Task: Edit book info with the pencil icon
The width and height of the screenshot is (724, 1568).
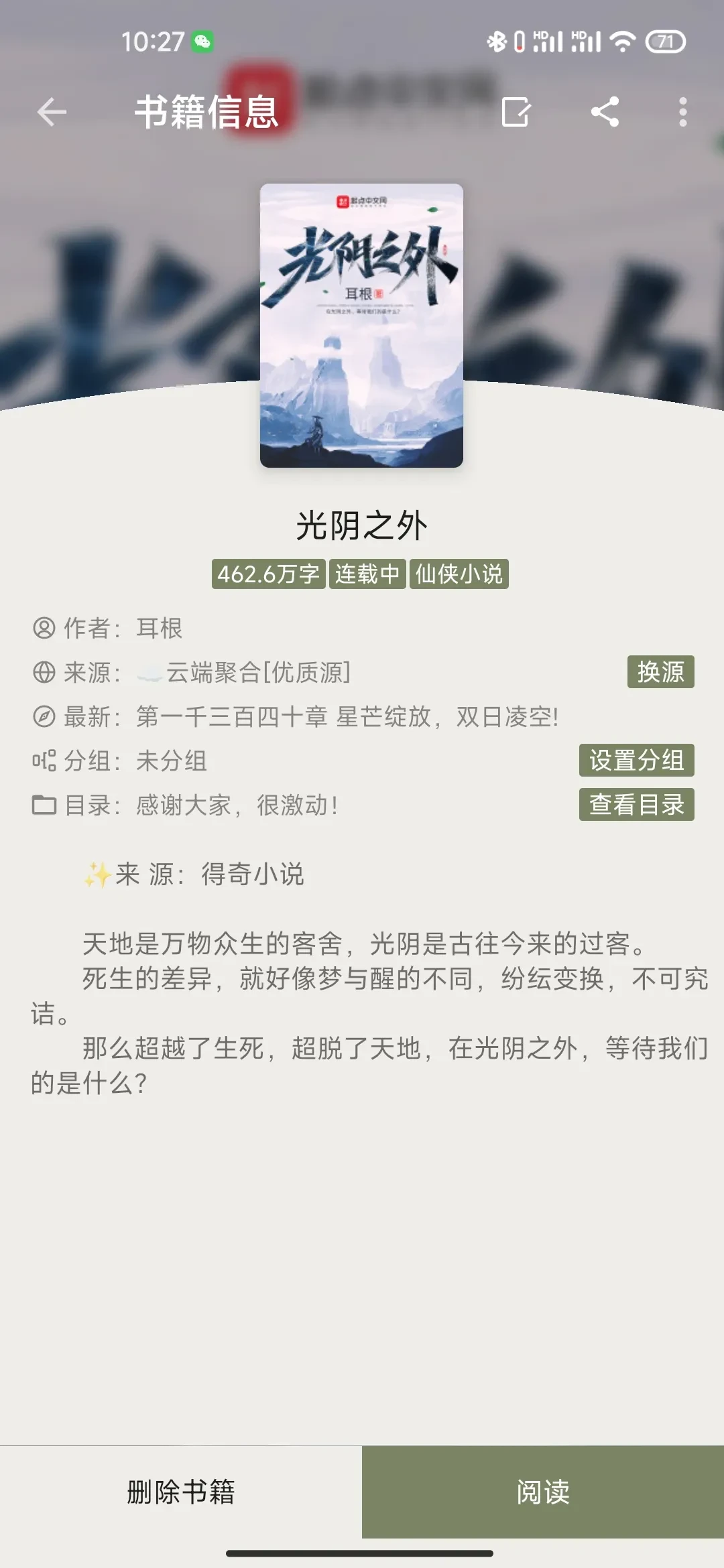Action: pyautogui.click(x=516, y=112)
